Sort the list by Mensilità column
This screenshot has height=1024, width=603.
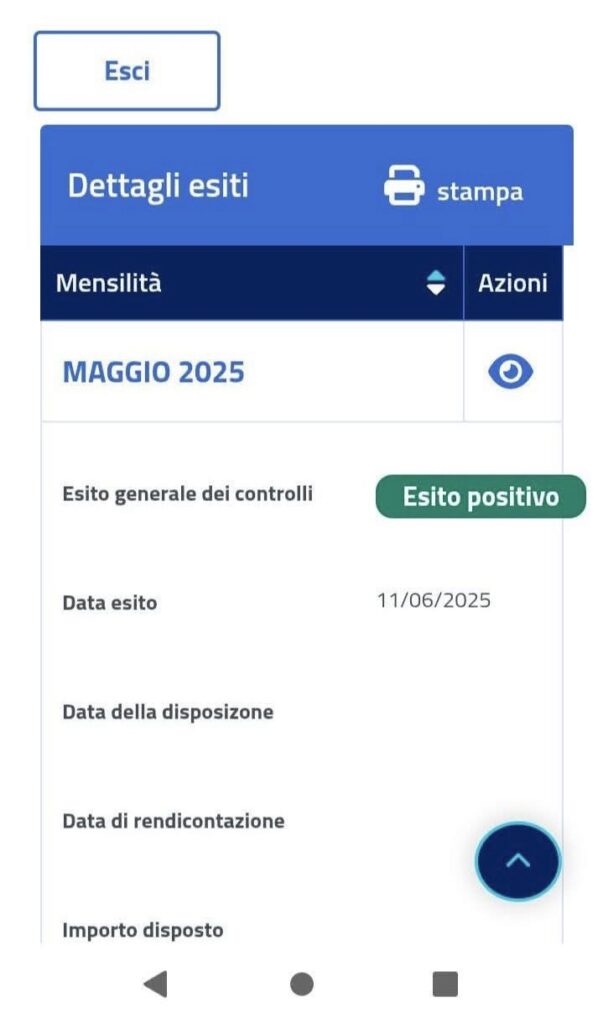tap(436, 283)
